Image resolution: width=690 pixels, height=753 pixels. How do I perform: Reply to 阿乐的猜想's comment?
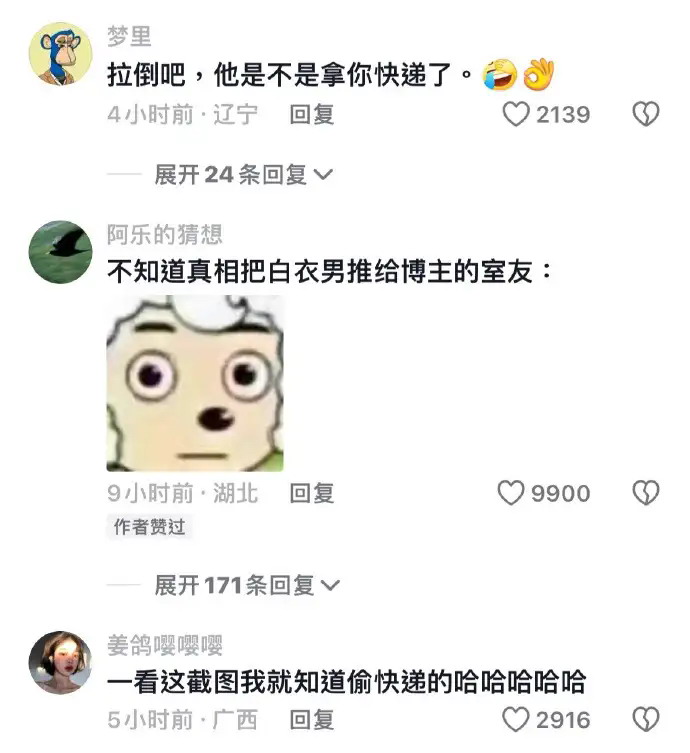[312, 493]
